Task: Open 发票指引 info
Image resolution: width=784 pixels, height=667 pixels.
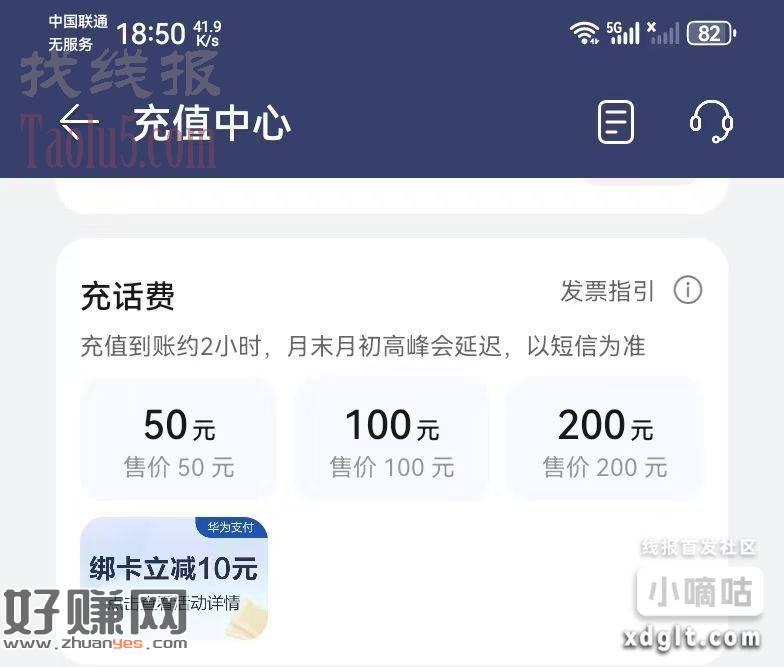Action: [631, 291]
